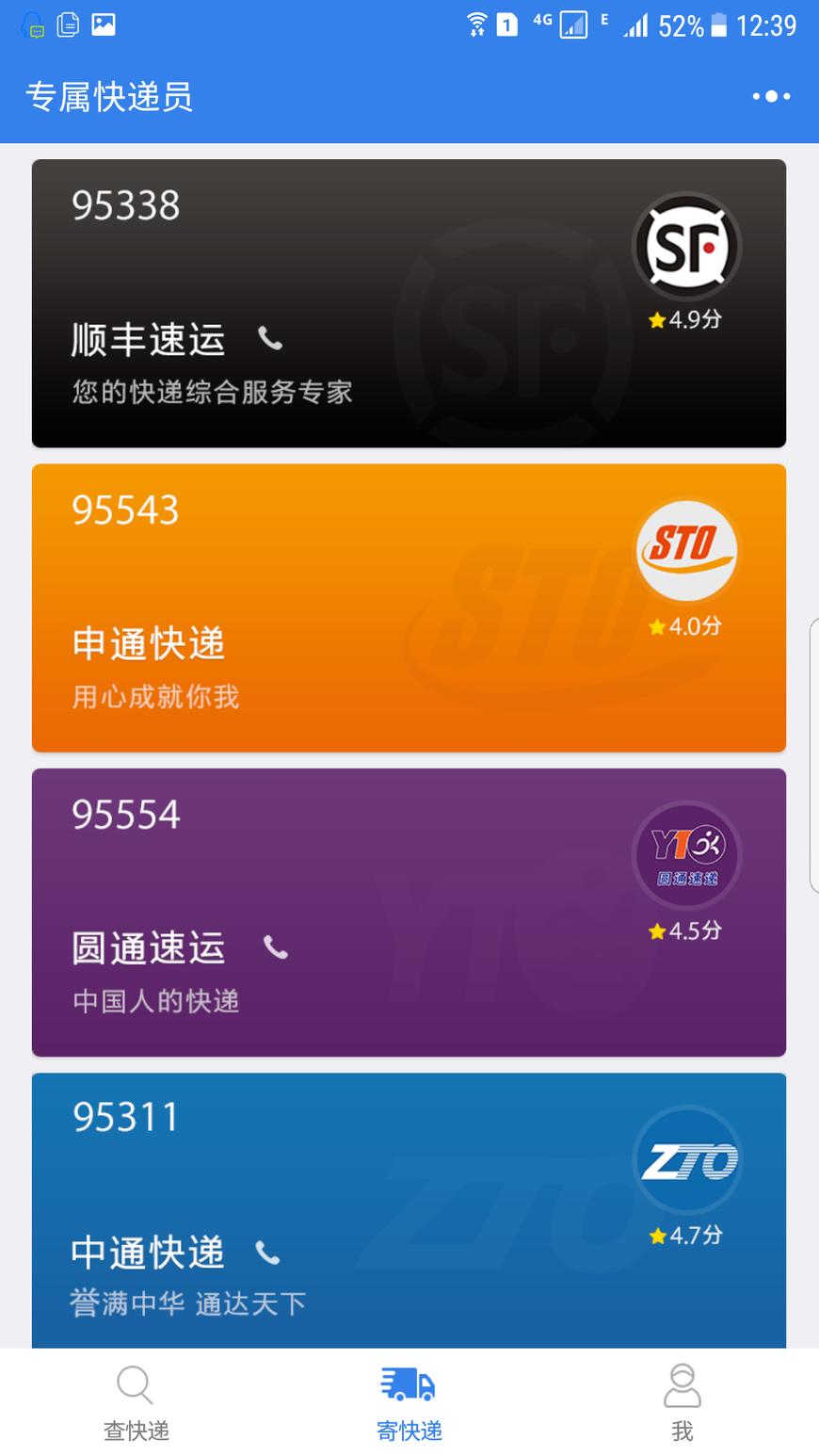Switch to the 我 tab

pyautogui.click(x=682, y=1403)
